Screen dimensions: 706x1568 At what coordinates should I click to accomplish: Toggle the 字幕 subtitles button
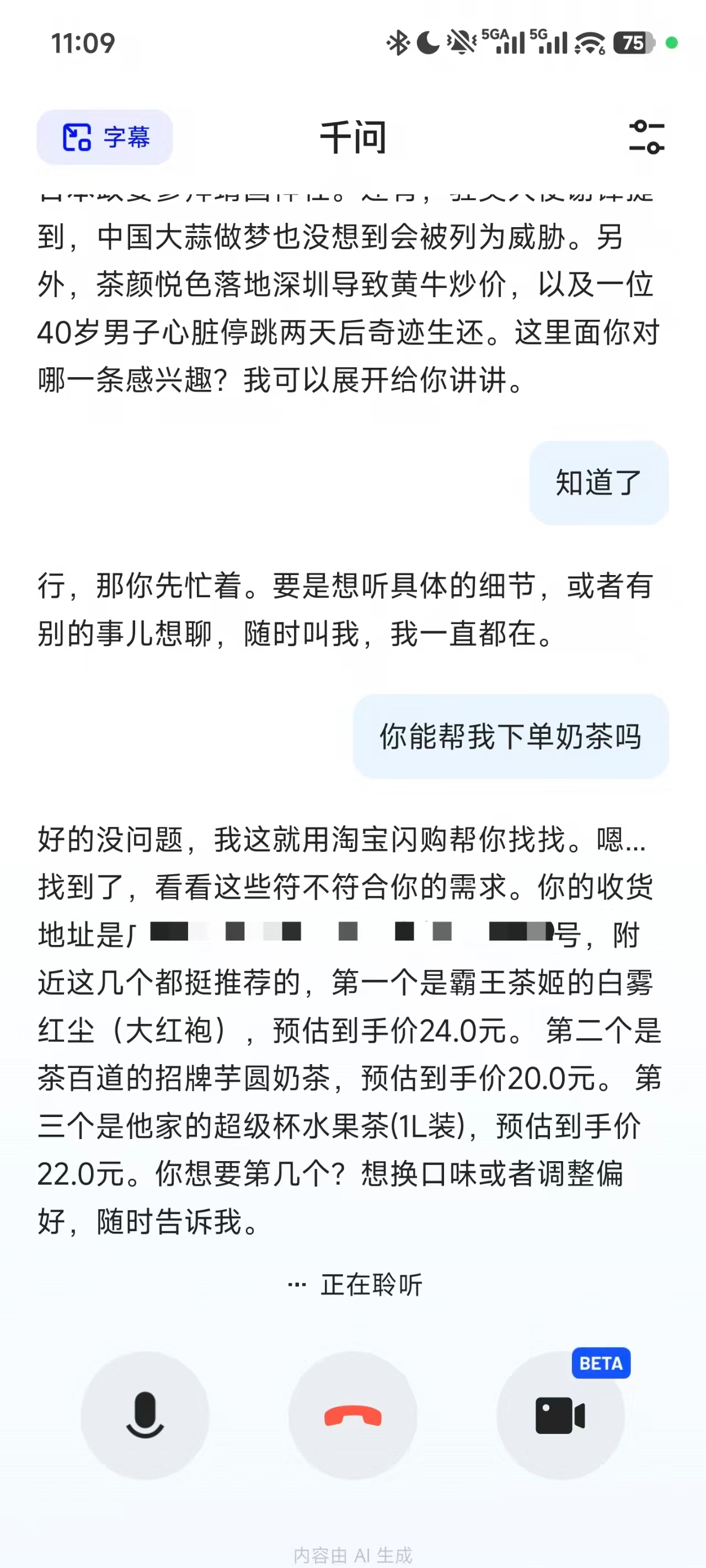point(105,137)
